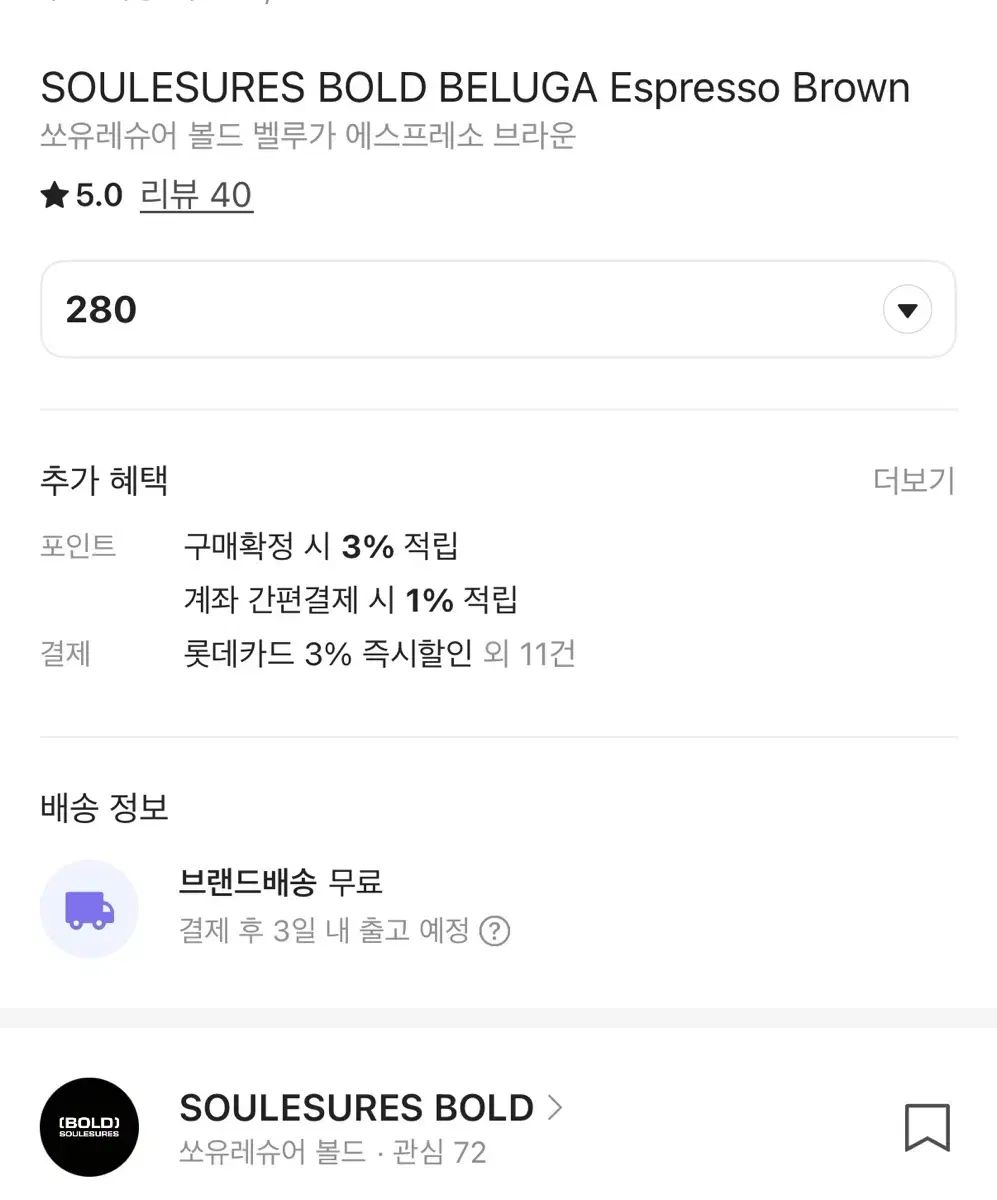
Task: Open the 리뷰 40 reviews link
Action: click(x=196, y=195)
